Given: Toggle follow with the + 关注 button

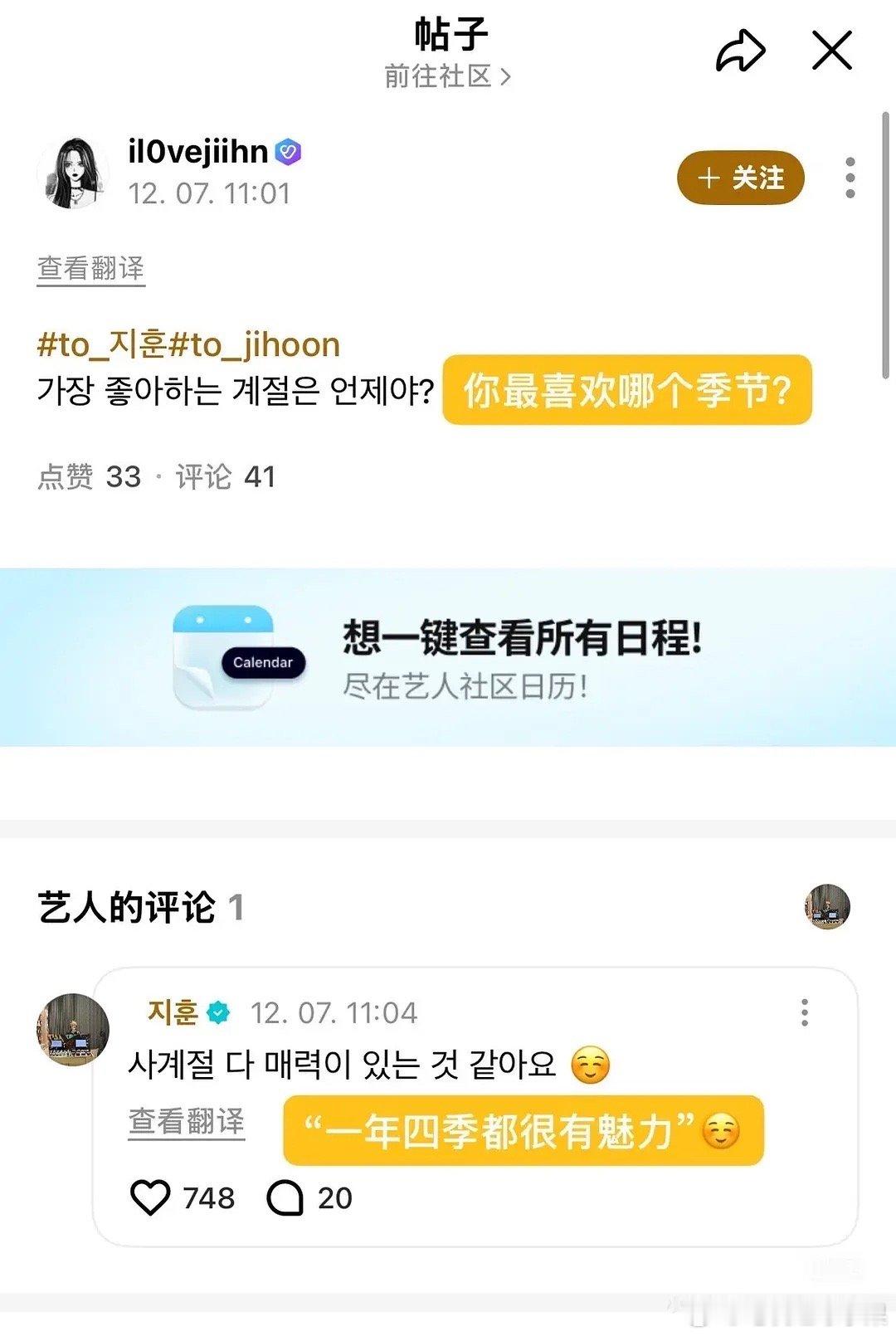Looking at the screenshot, I should pos(741,178).
